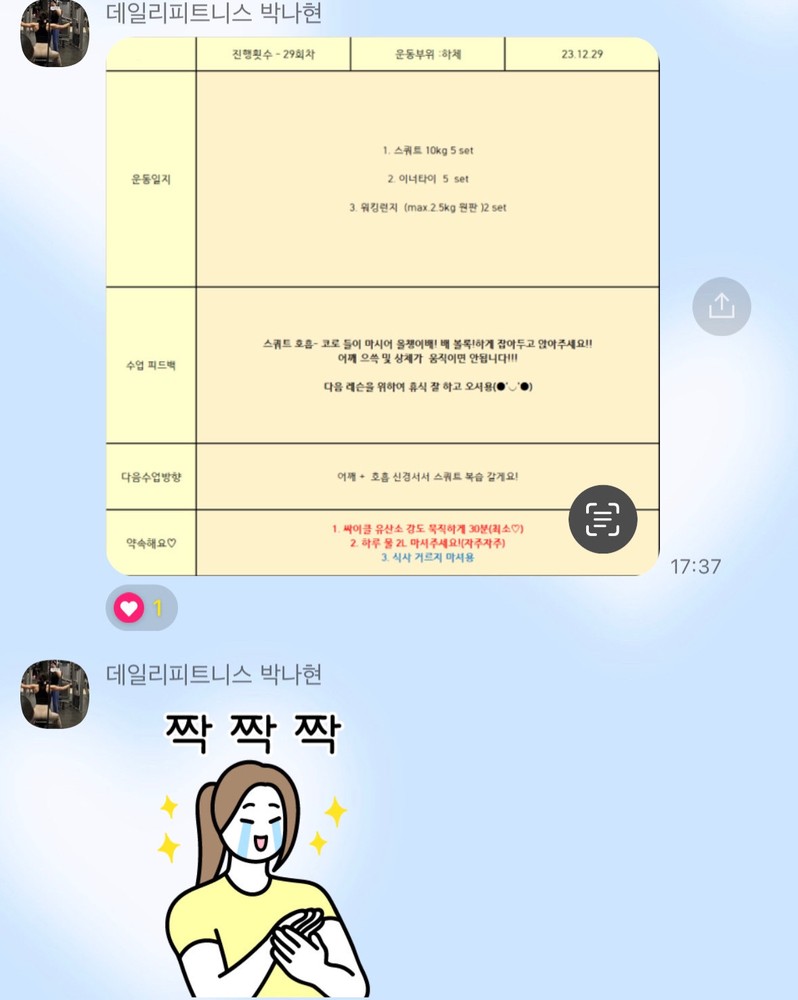Image resolution: width=798 pixels, height=1000 pixels.
Task: Open 박나현's profile picture above the sticker
Action: pos(55,693)
